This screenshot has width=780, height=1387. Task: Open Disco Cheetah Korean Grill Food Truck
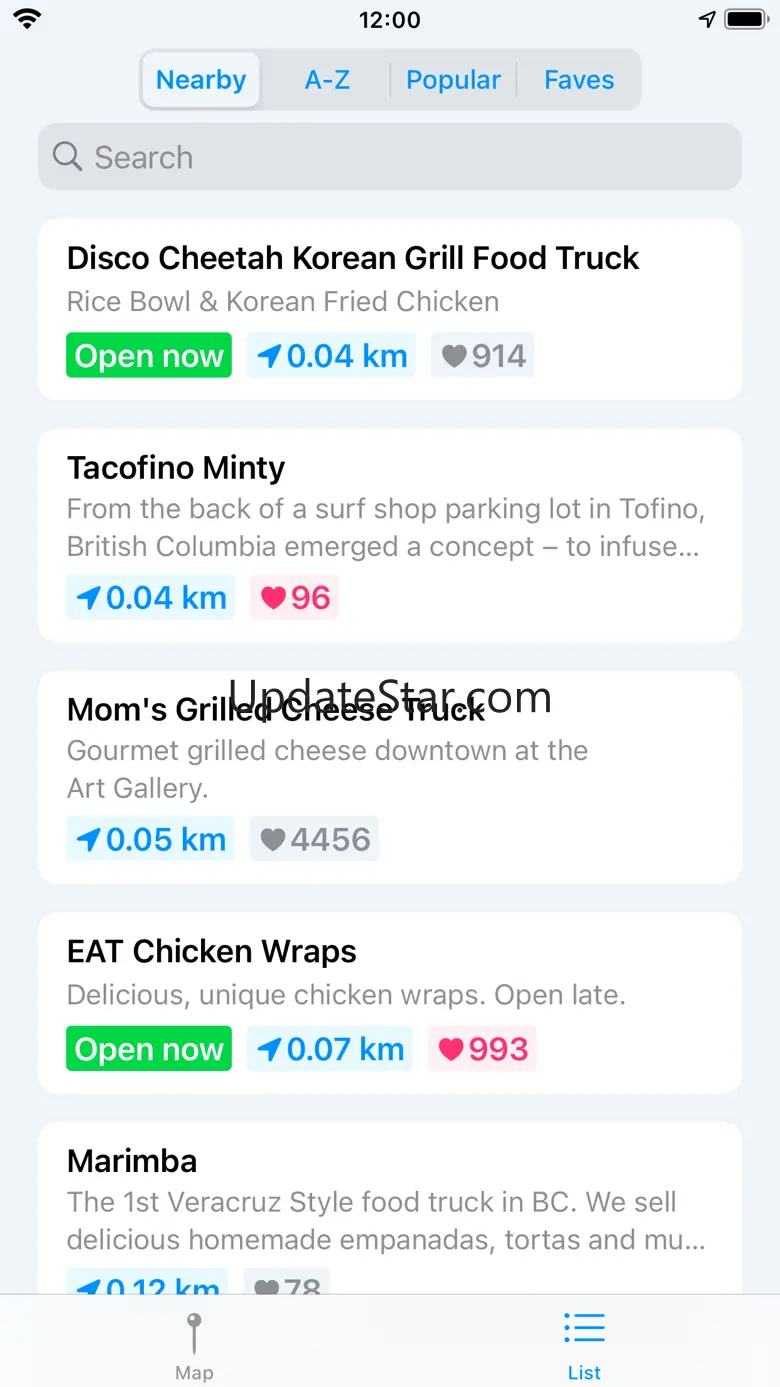click(x=390, y=309)
